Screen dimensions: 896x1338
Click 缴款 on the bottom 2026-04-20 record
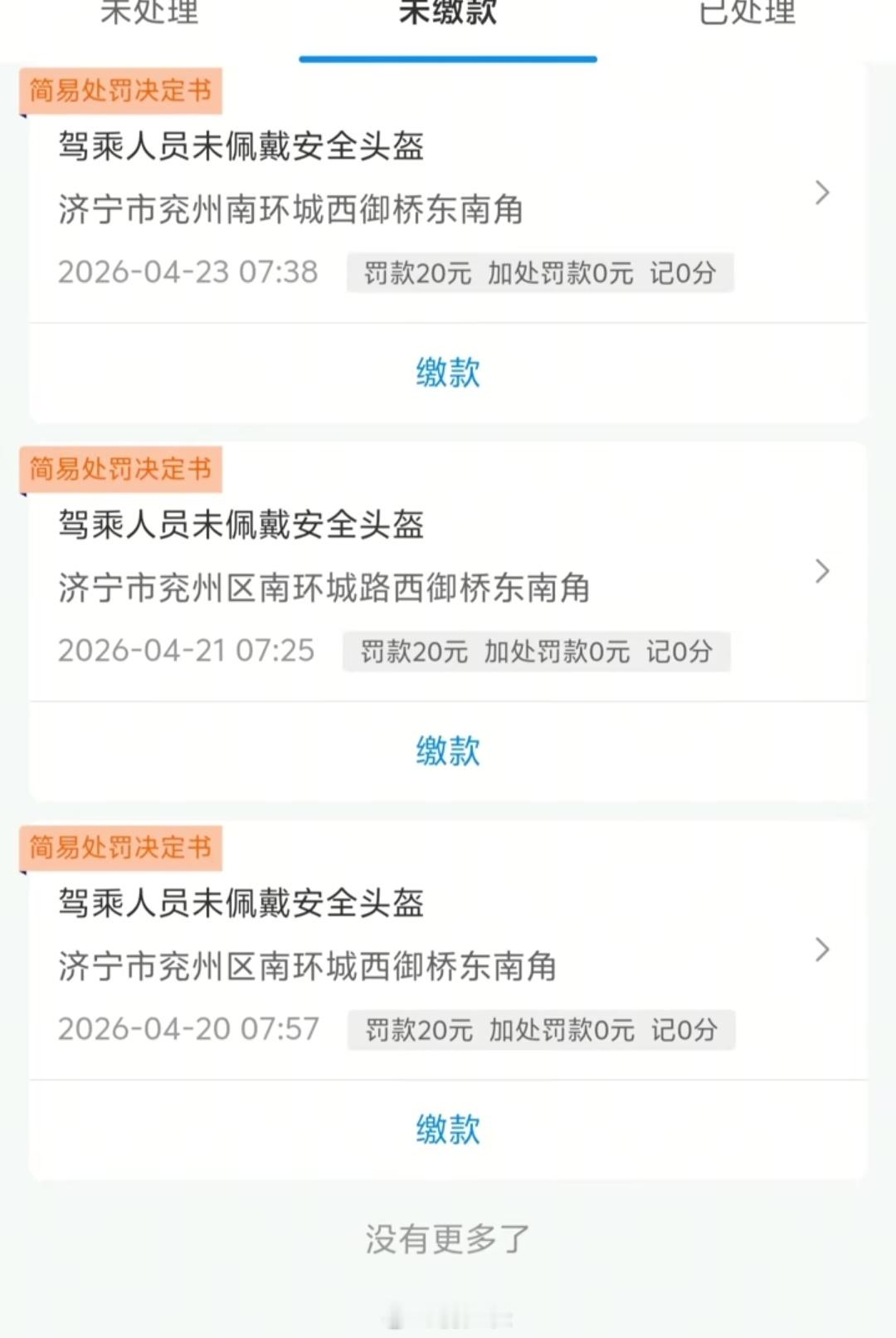(447, 1127)
